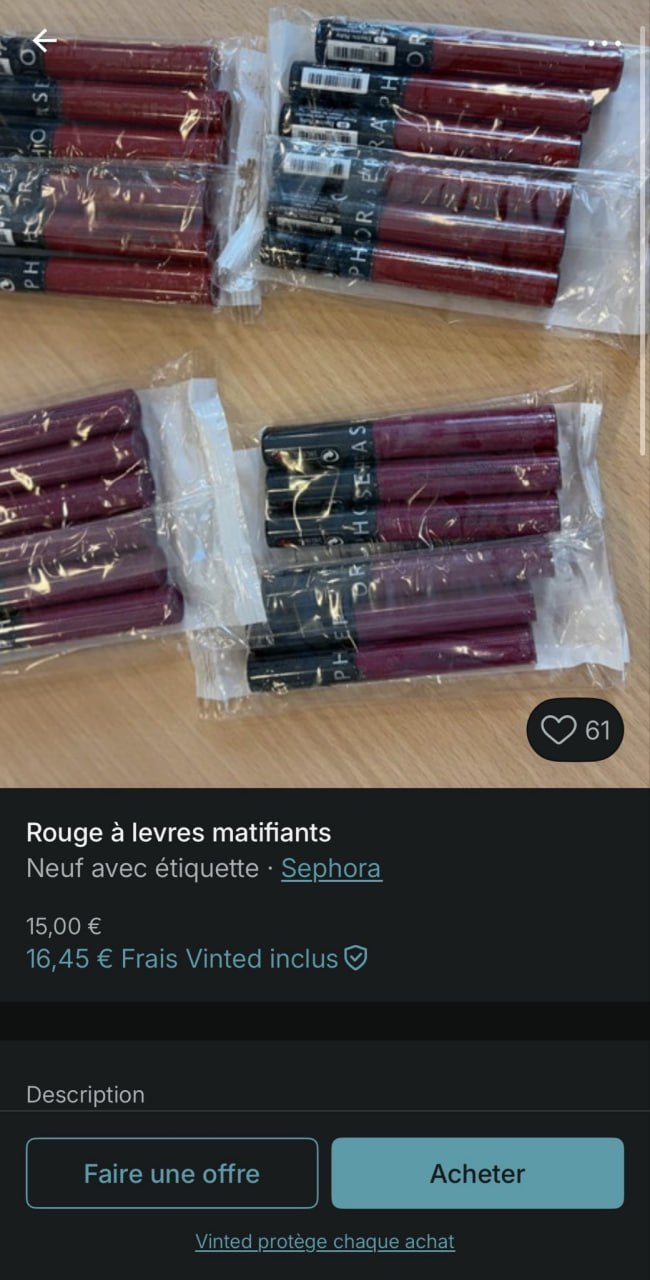View Frais Vinted inclus price details
The image size is (650, 1280).
point(197,959)
